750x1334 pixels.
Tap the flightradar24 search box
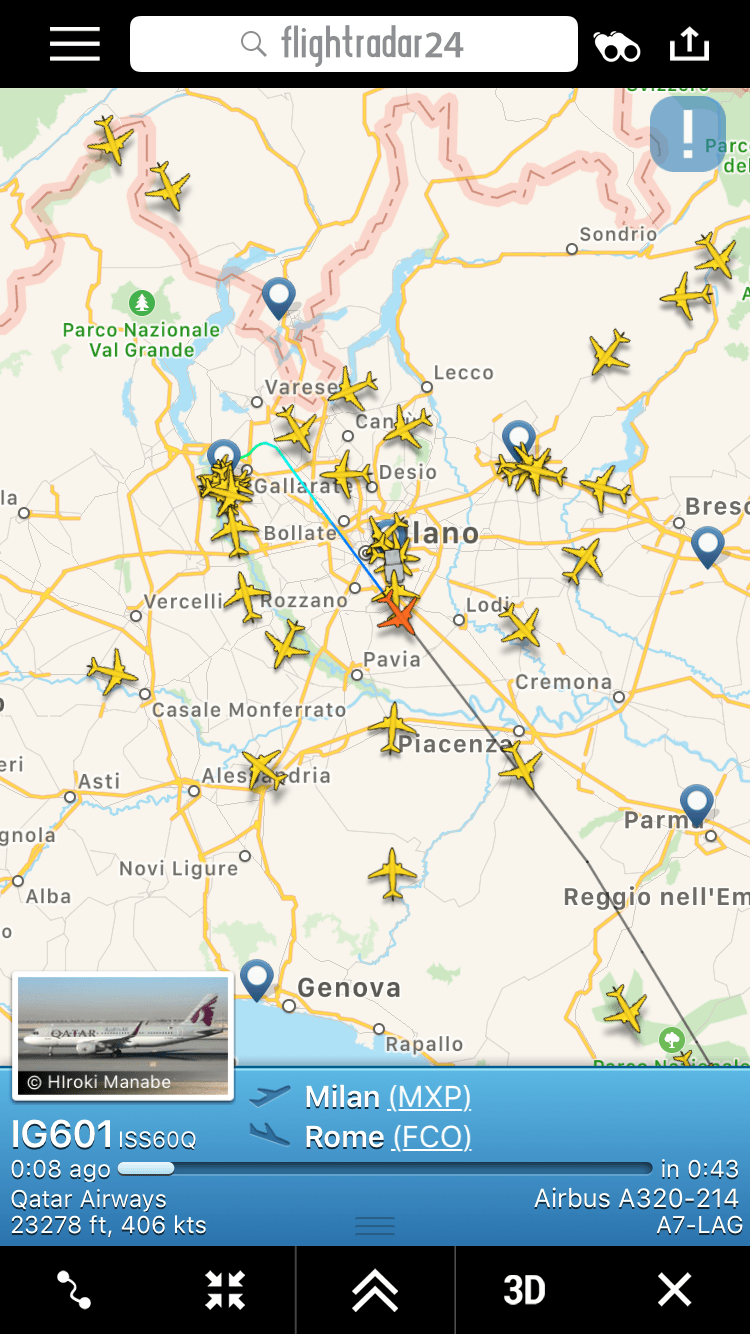[x=354, y=45]
